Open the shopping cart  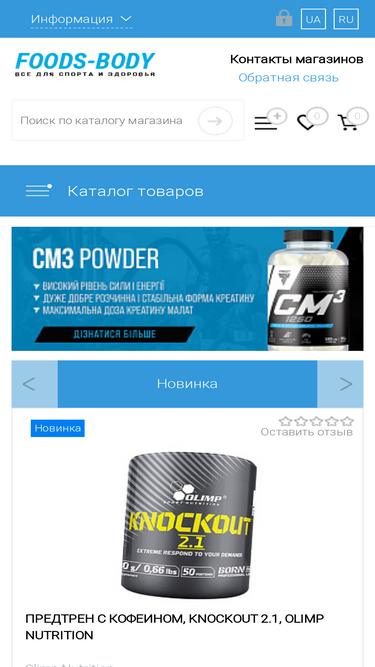coord(352,120)
